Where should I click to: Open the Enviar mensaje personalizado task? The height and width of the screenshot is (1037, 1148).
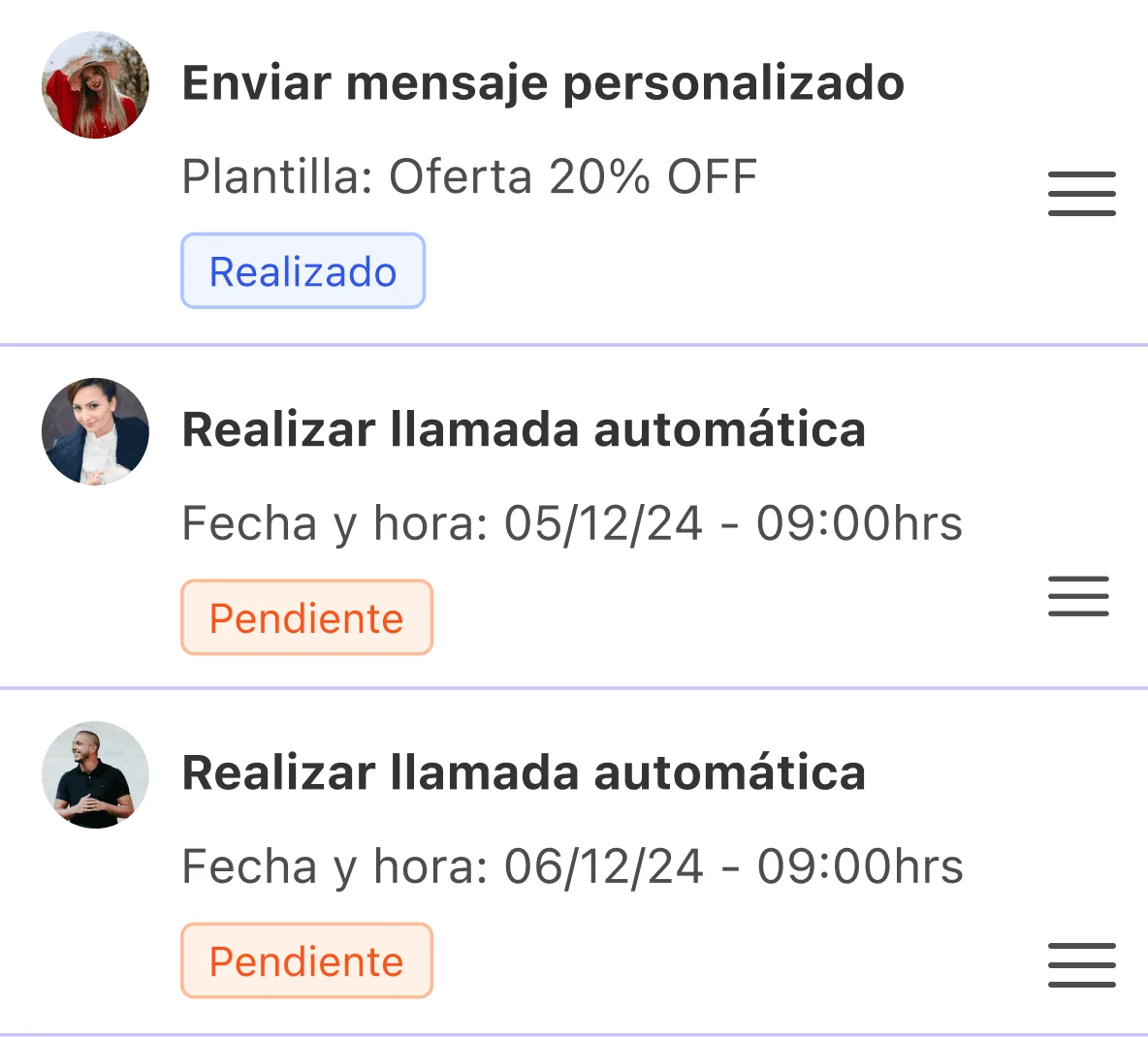coord(543,83)
